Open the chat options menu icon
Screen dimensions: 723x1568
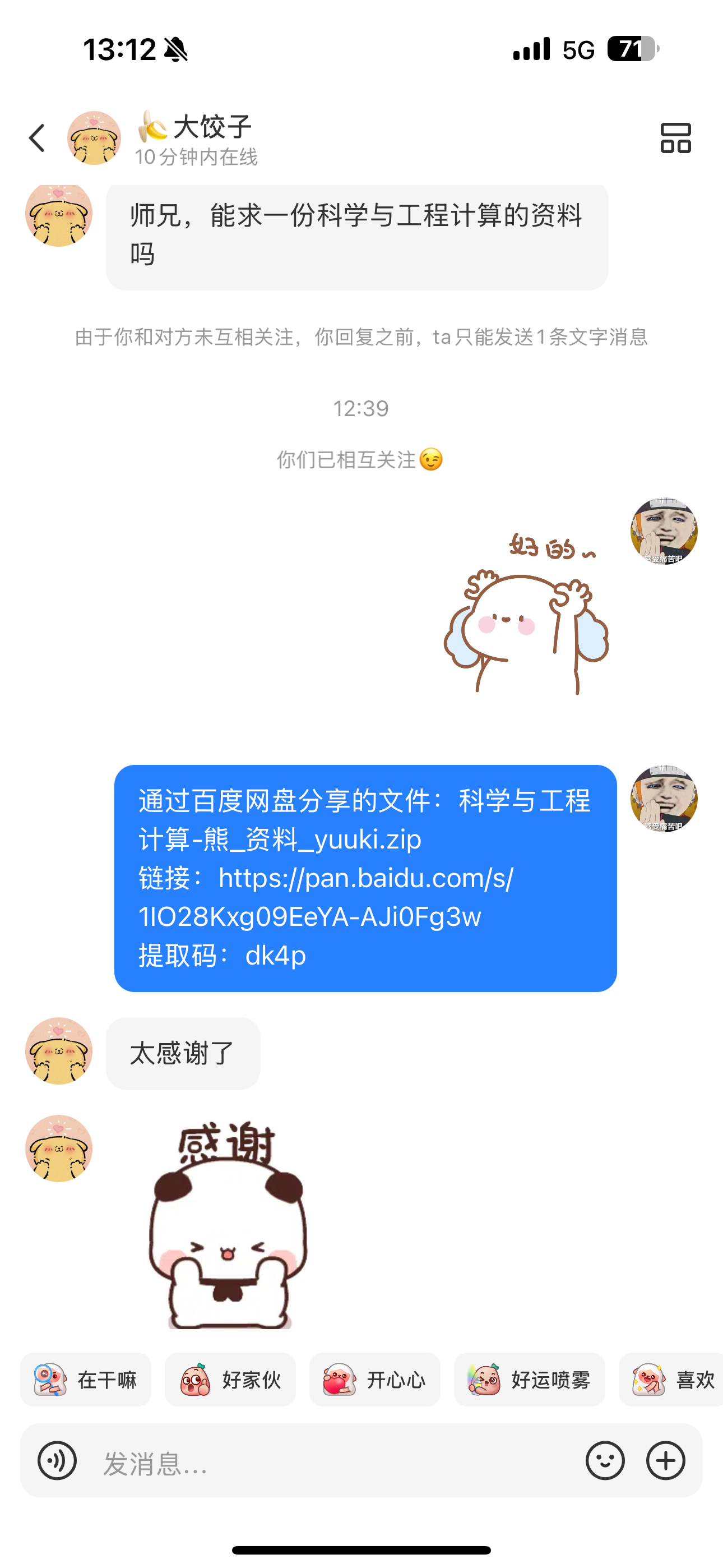pyautogui.click(x=675, y=138)
